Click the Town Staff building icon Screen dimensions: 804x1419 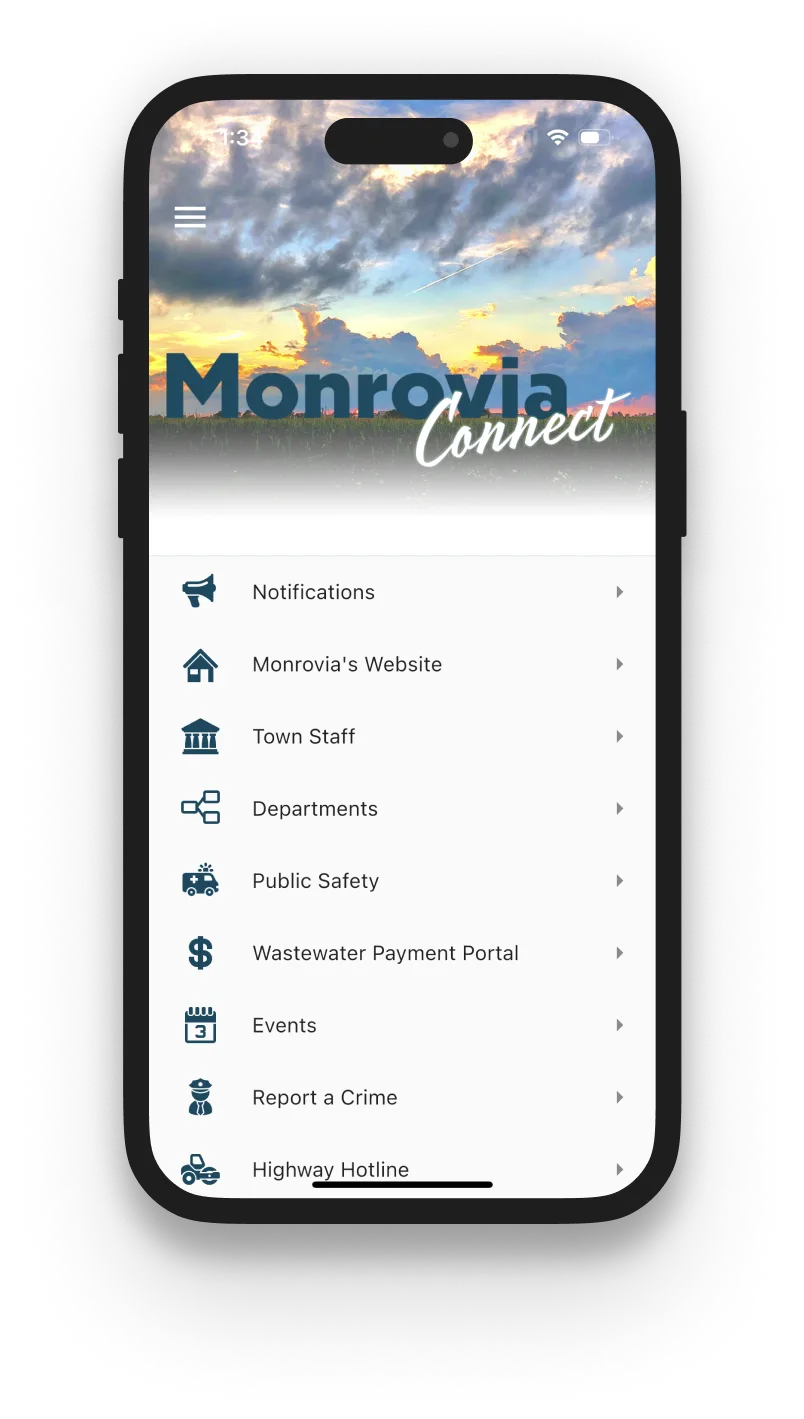[199, 736]
